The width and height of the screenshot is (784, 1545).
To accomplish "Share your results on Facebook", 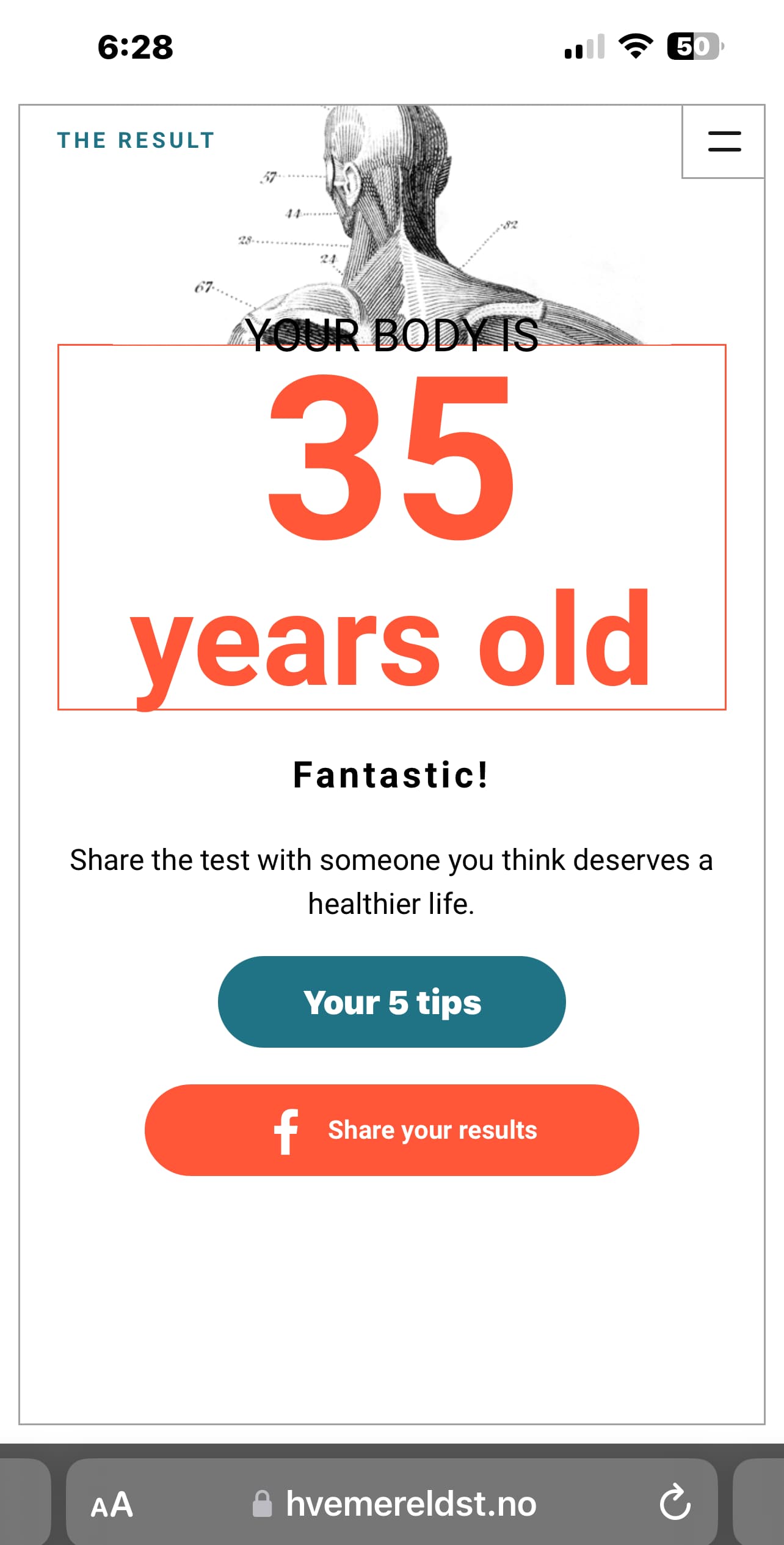I will [392, 1130].
